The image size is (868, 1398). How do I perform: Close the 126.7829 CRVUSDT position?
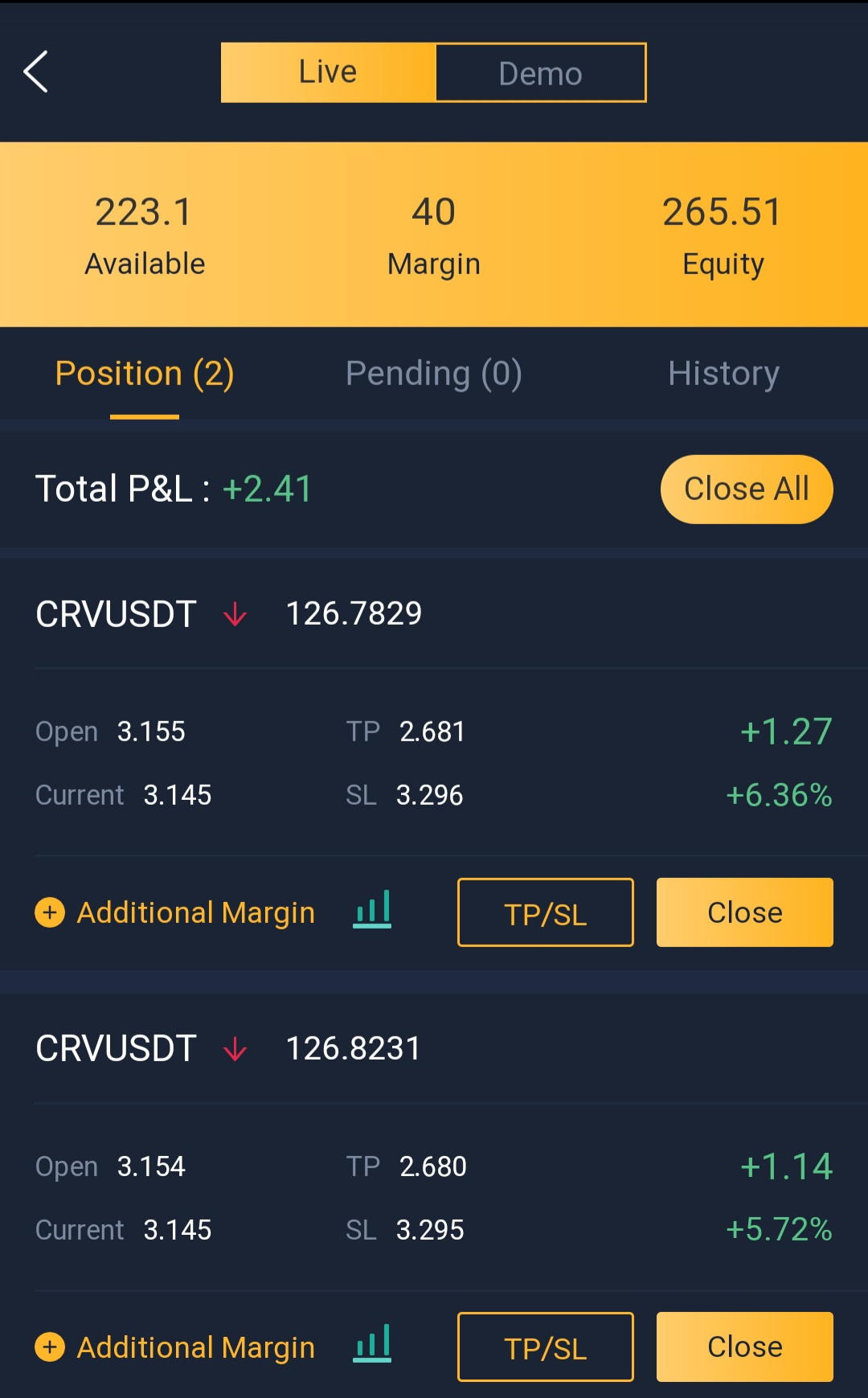coord(745,912)
